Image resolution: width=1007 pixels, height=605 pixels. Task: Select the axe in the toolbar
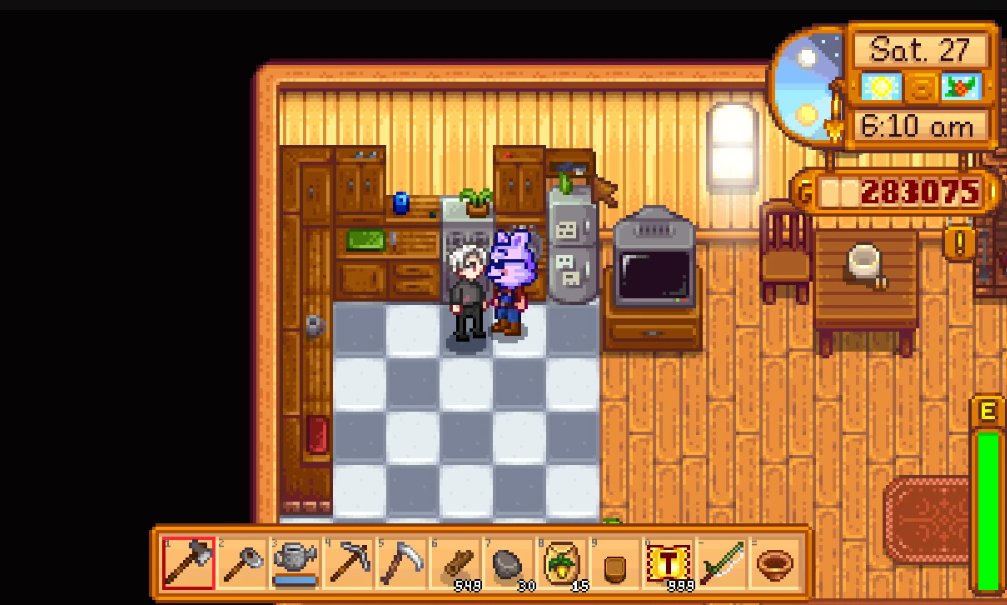tap(188, 564)
